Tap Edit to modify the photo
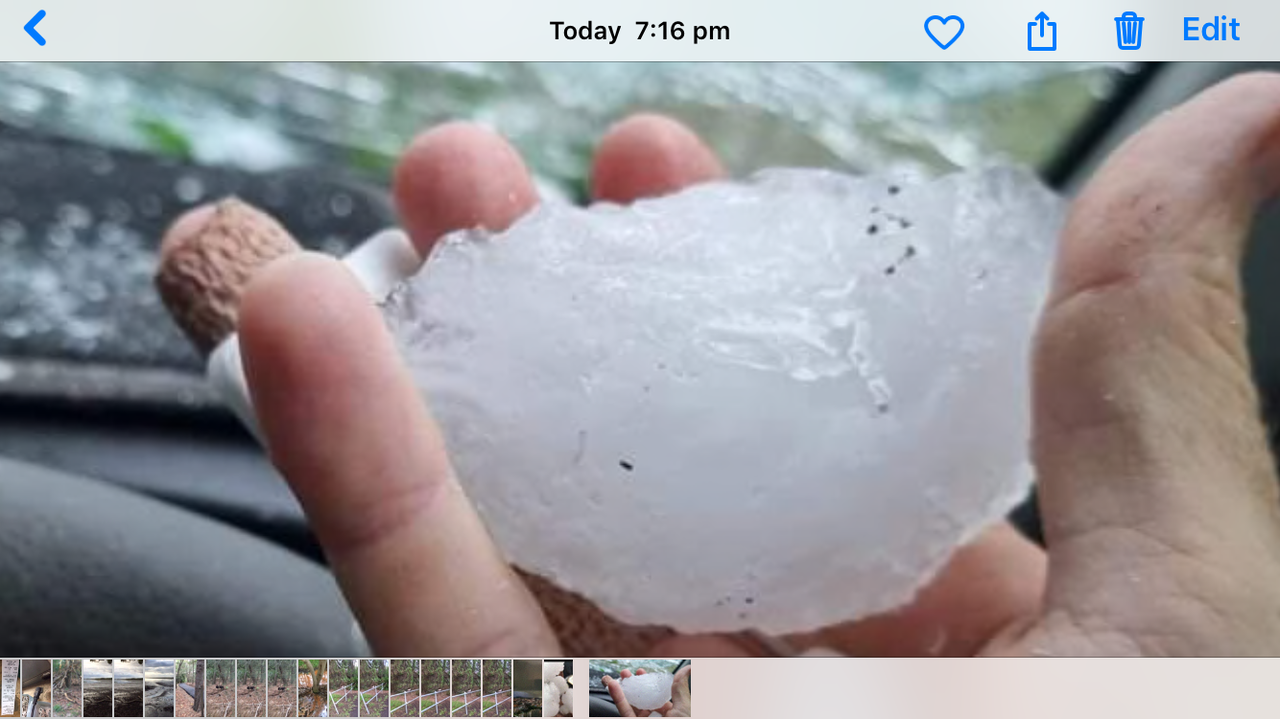The image size is (1280, 719). [1210, 30]
